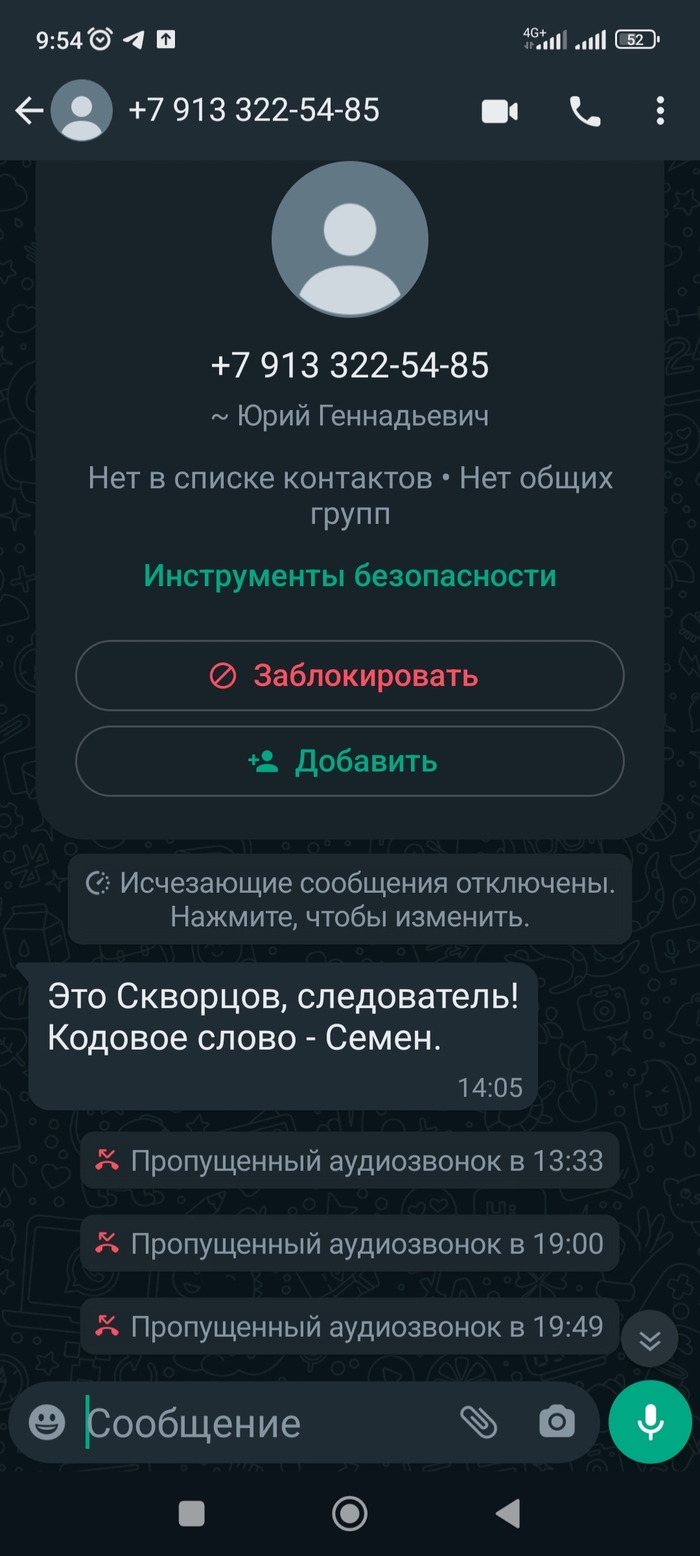Go back to the chat list
700x1556 pixels.
pos(28,111)
